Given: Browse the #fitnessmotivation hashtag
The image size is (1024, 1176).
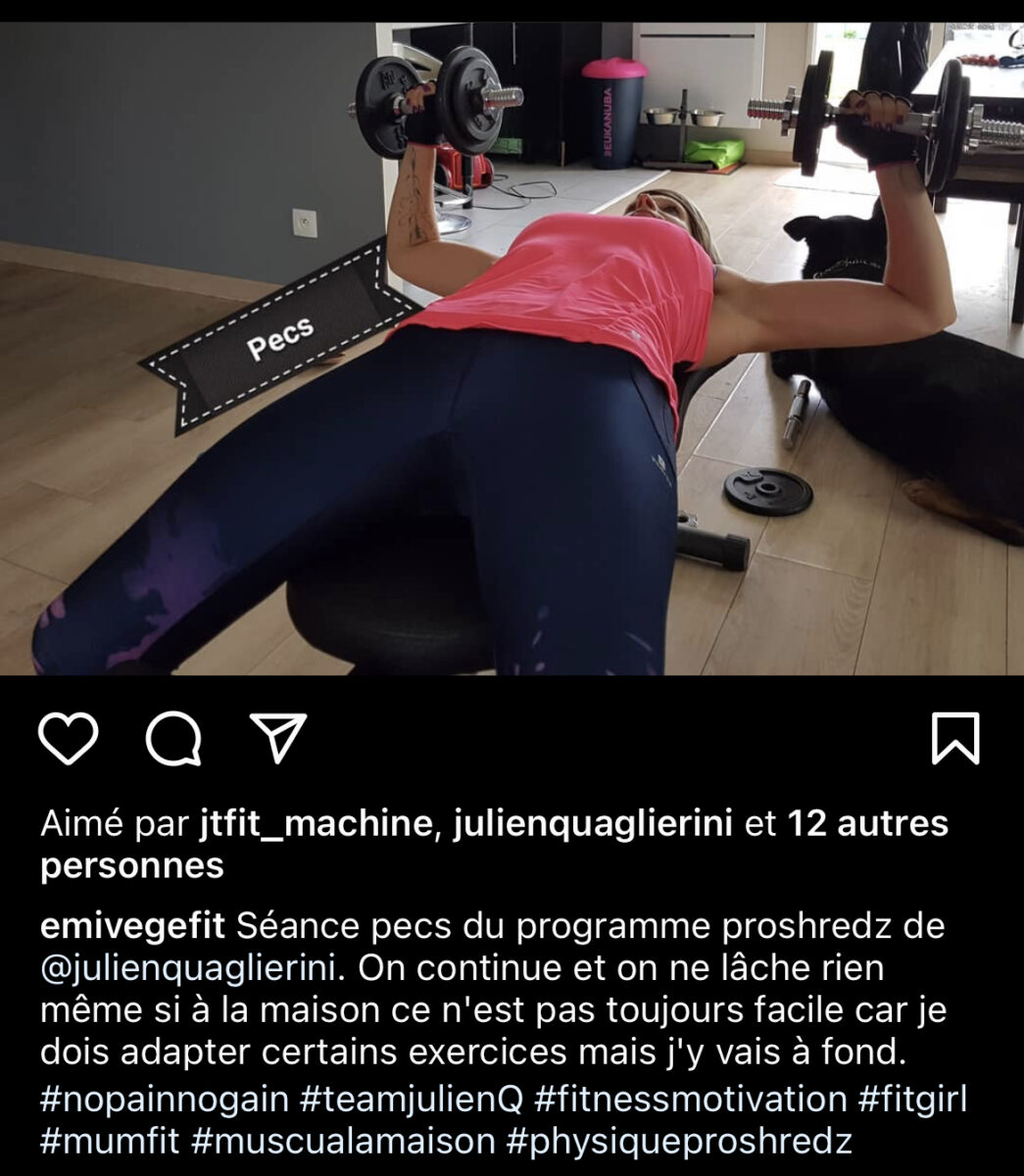Looking at the screenshot, I should pos(691,1099).
